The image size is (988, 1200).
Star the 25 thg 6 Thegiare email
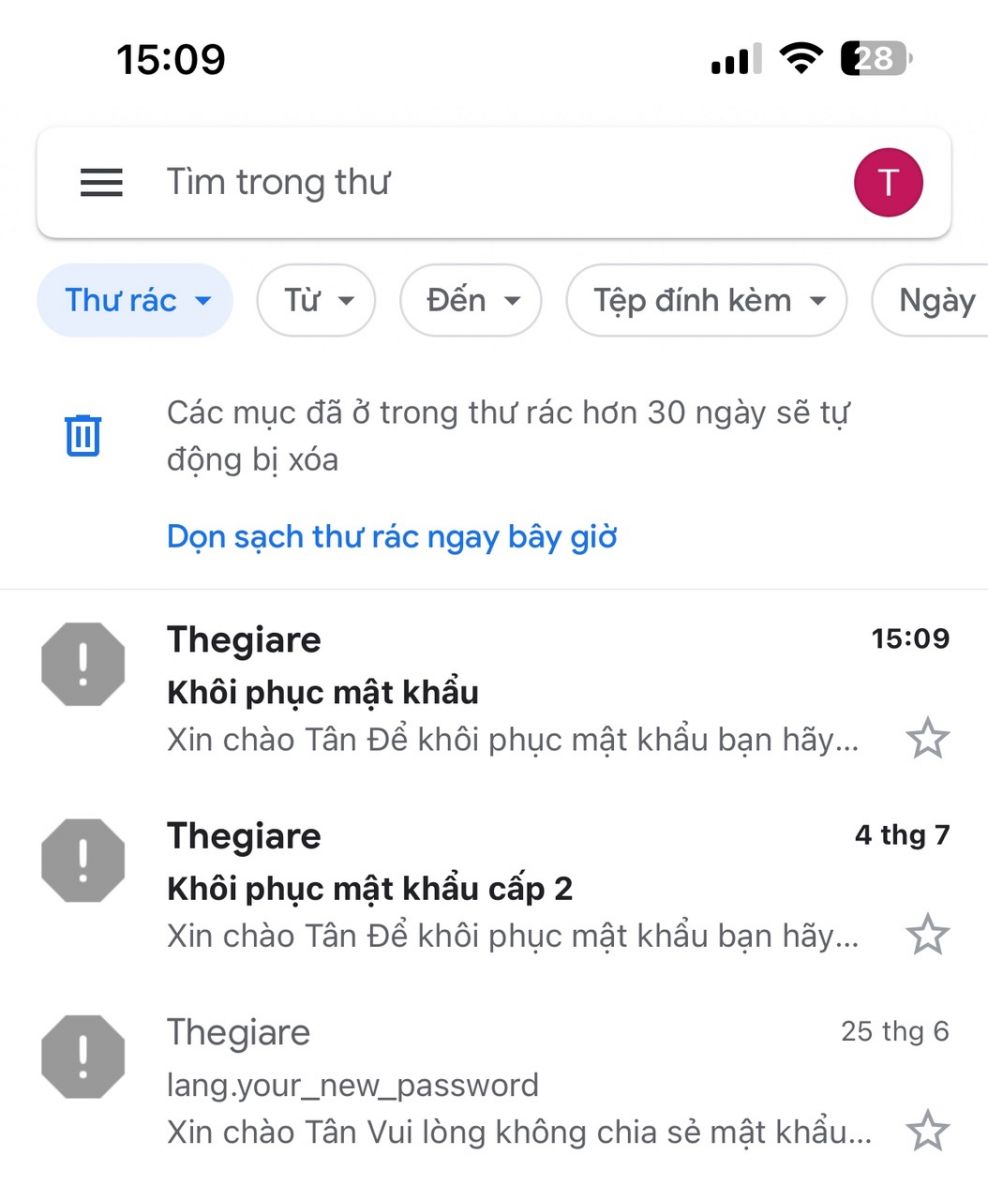pos(927,1132)
